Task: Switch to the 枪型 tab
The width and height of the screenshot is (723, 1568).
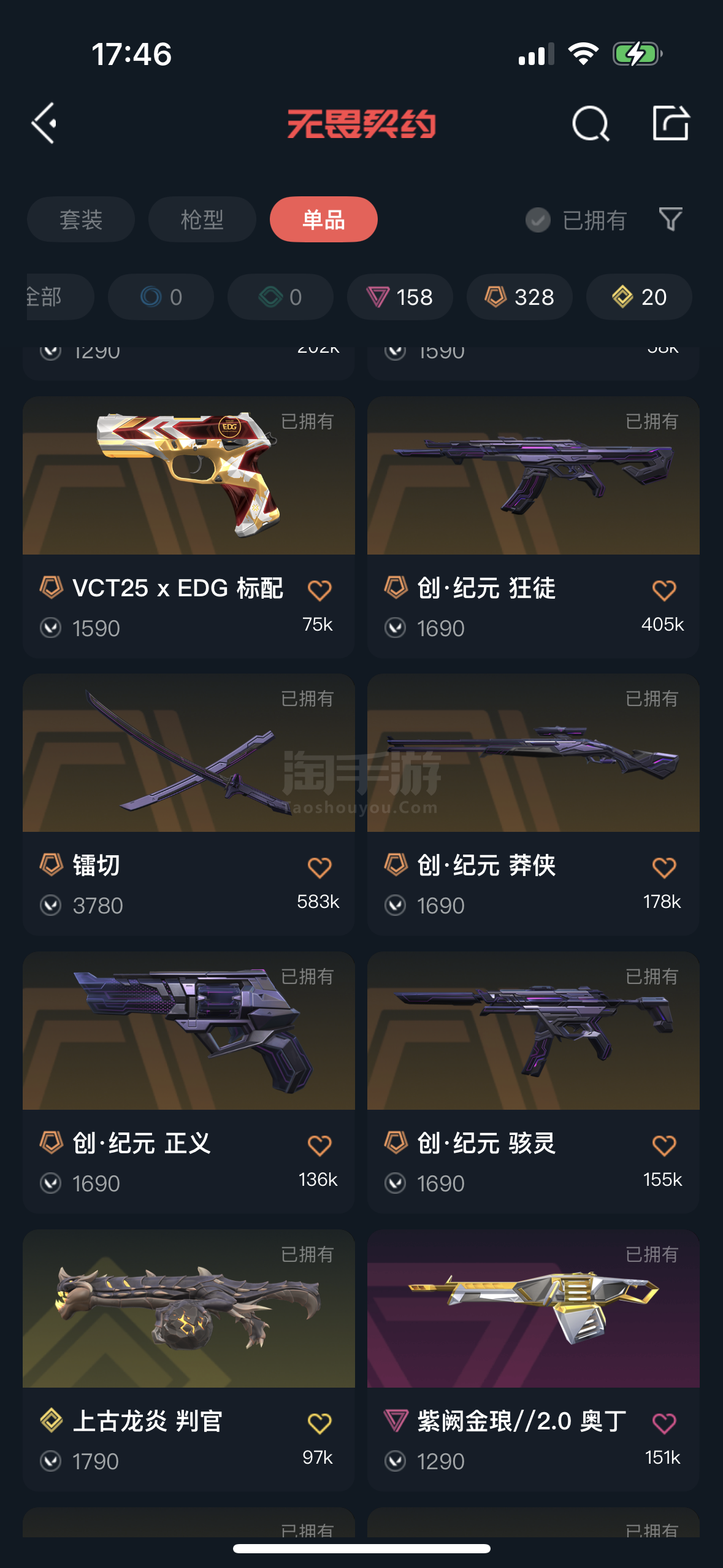Action: tap(202, 220)
